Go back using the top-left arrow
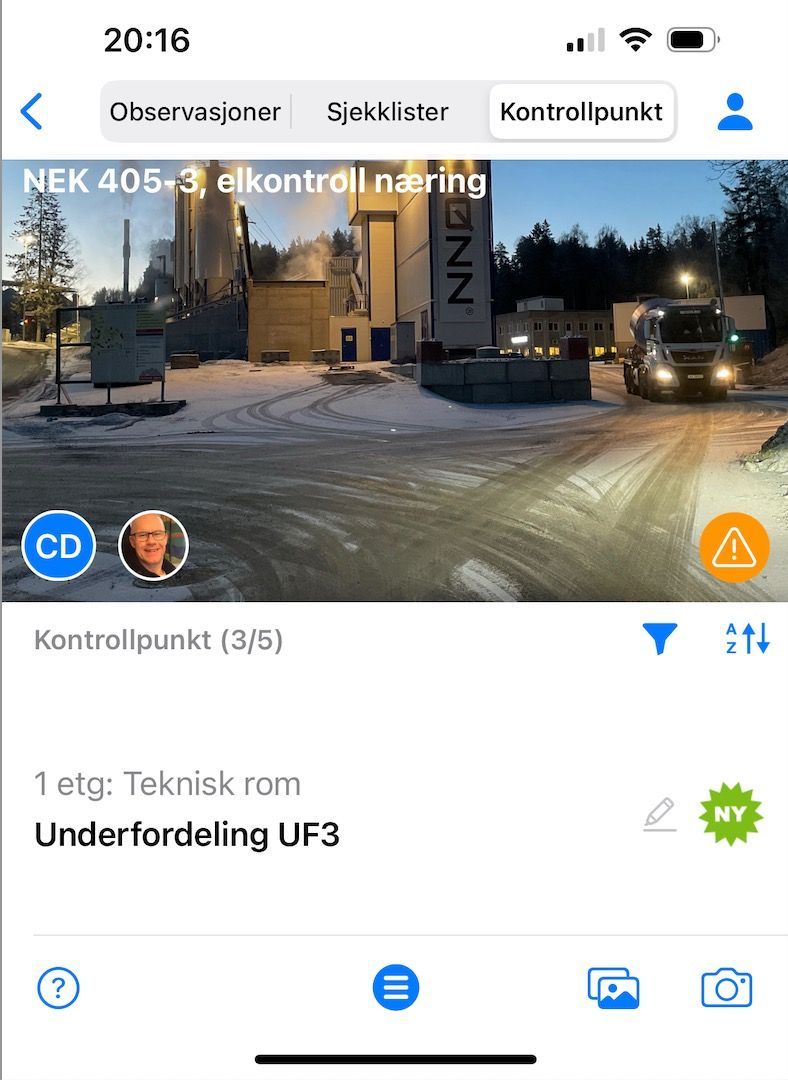 point(32,111)
